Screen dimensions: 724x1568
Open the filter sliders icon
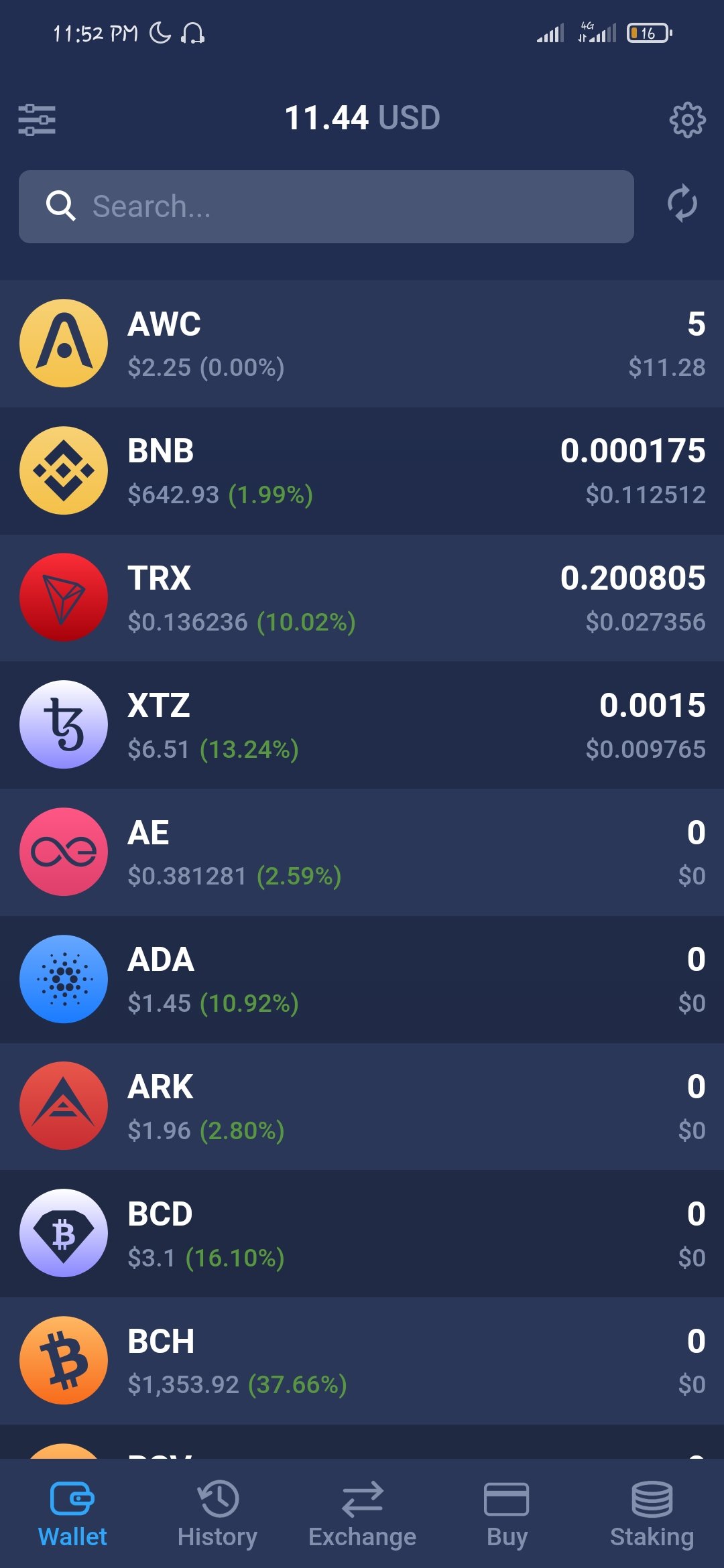click(37, 120)
